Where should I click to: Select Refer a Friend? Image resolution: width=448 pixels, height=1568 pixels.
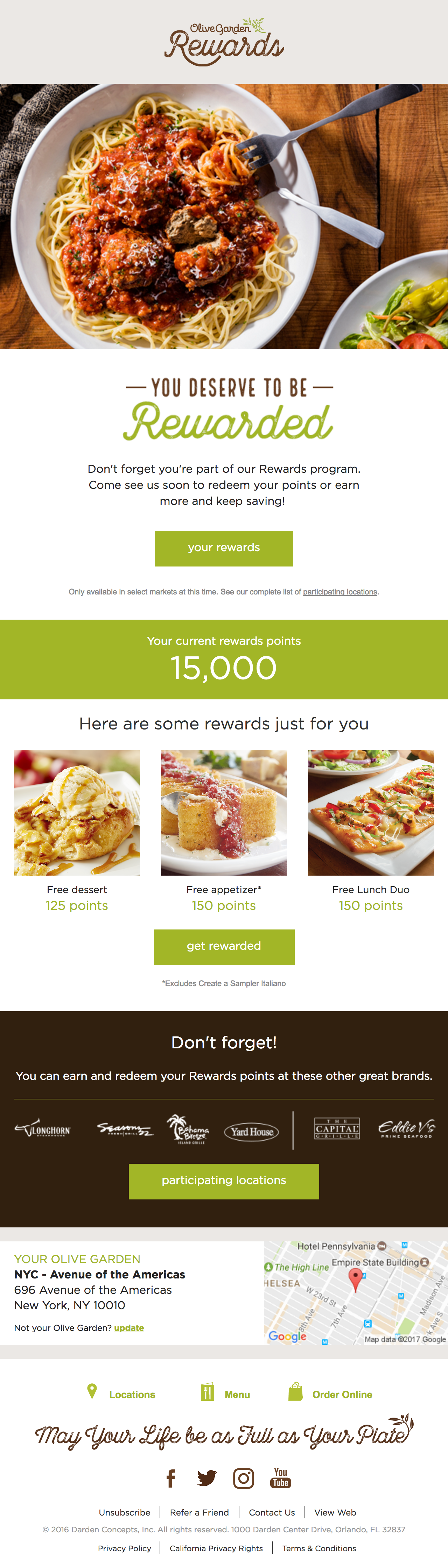click(x=199, y=1513)
